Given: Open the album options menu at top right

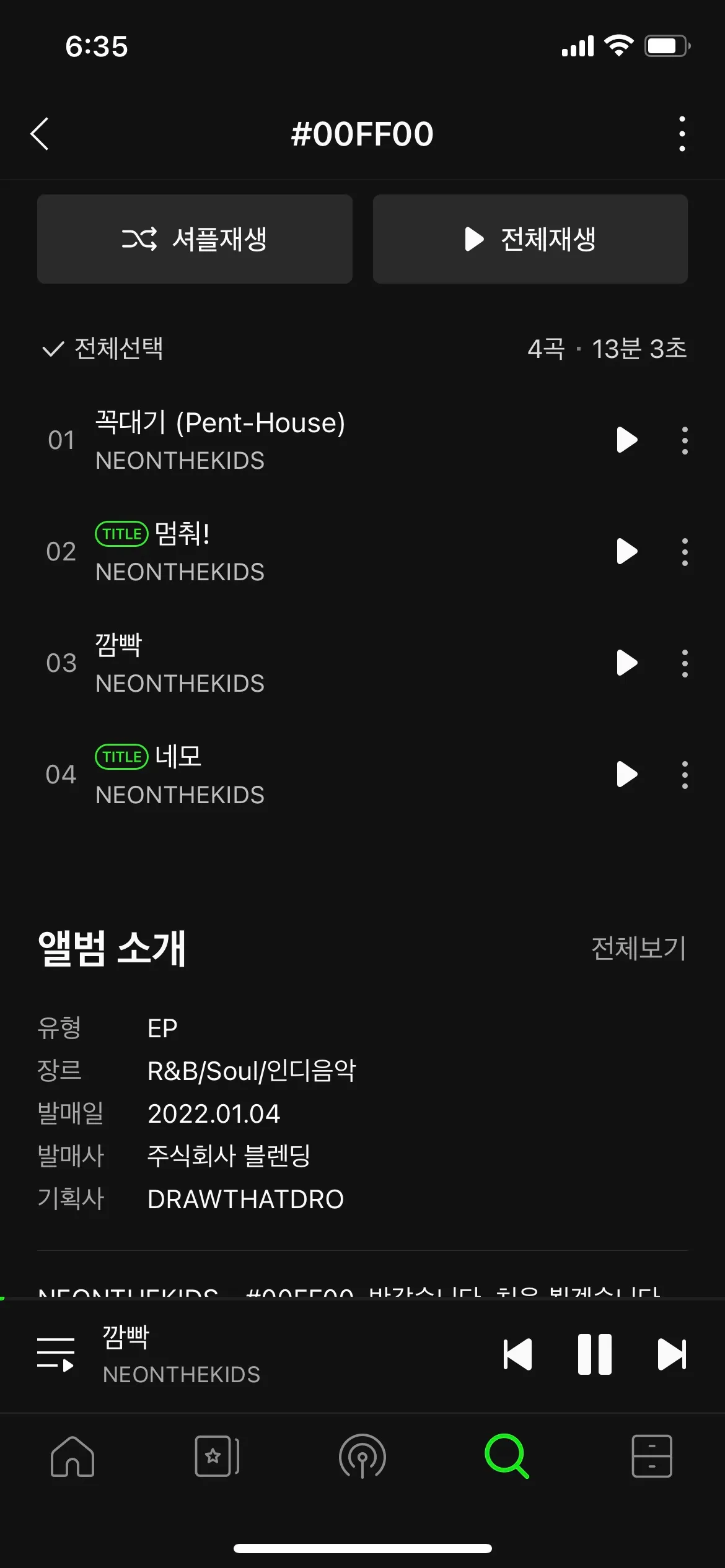Looking at the screenshot, I should [x=681, y=133].
